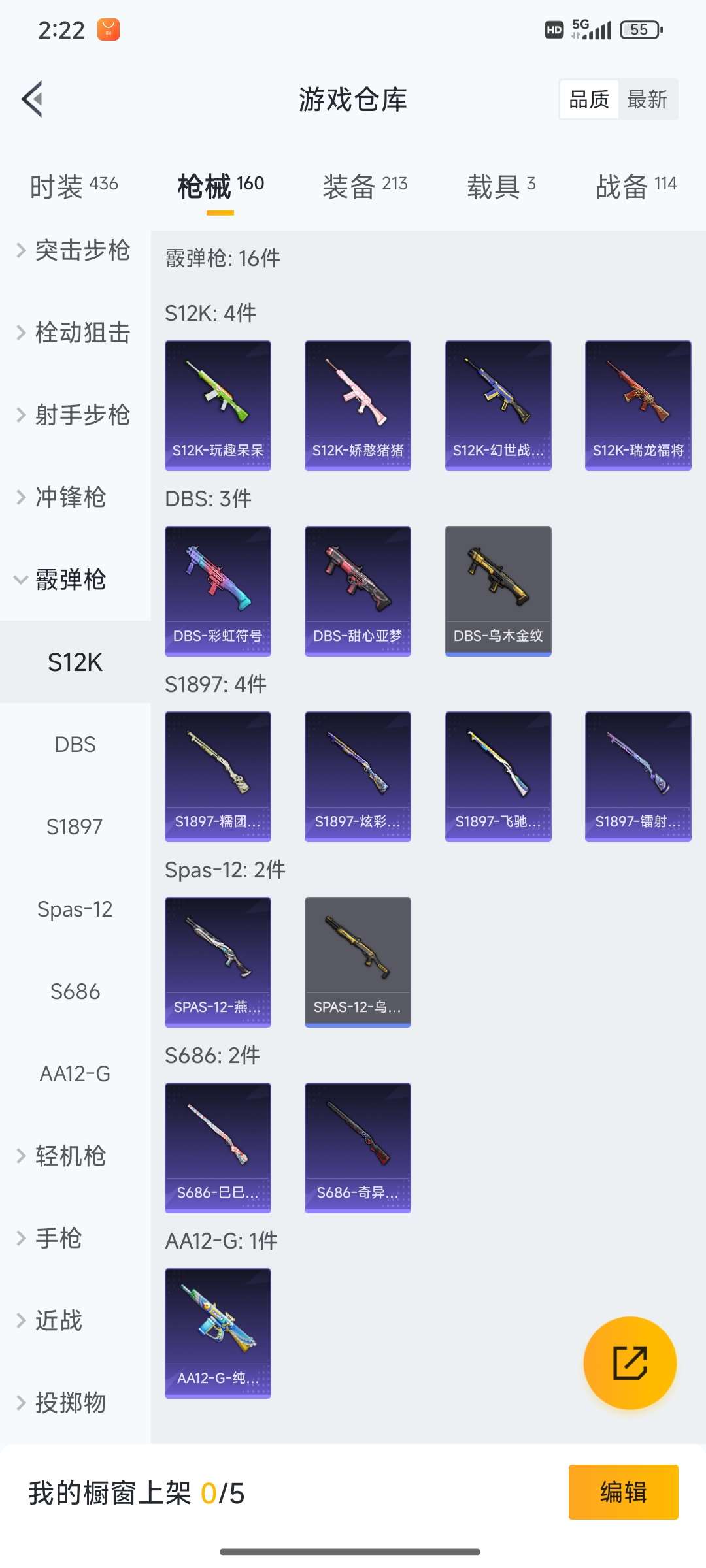View the DBS-彩虹符号 skin

point(218,591)
